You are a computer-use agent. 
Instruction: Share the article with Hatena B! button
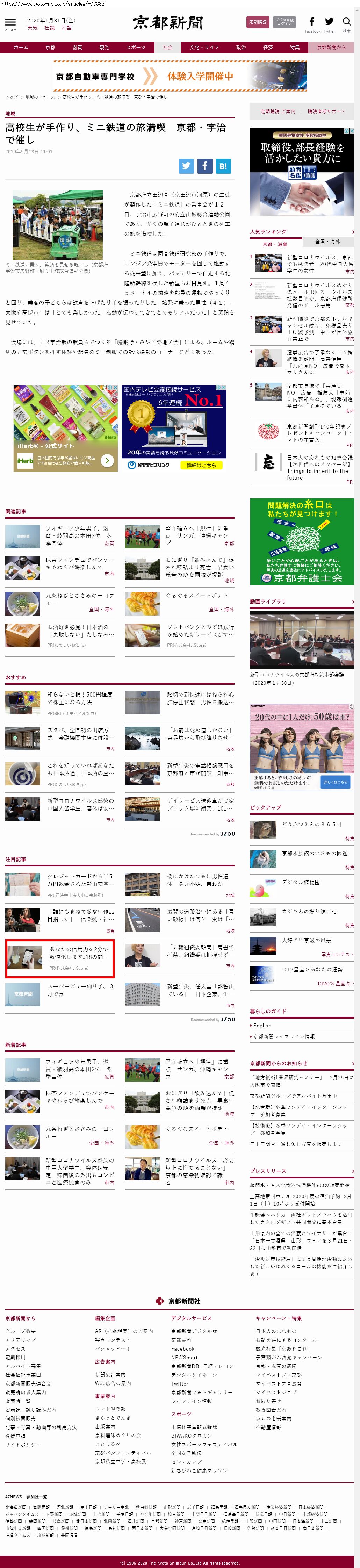(x=223, y=166)
